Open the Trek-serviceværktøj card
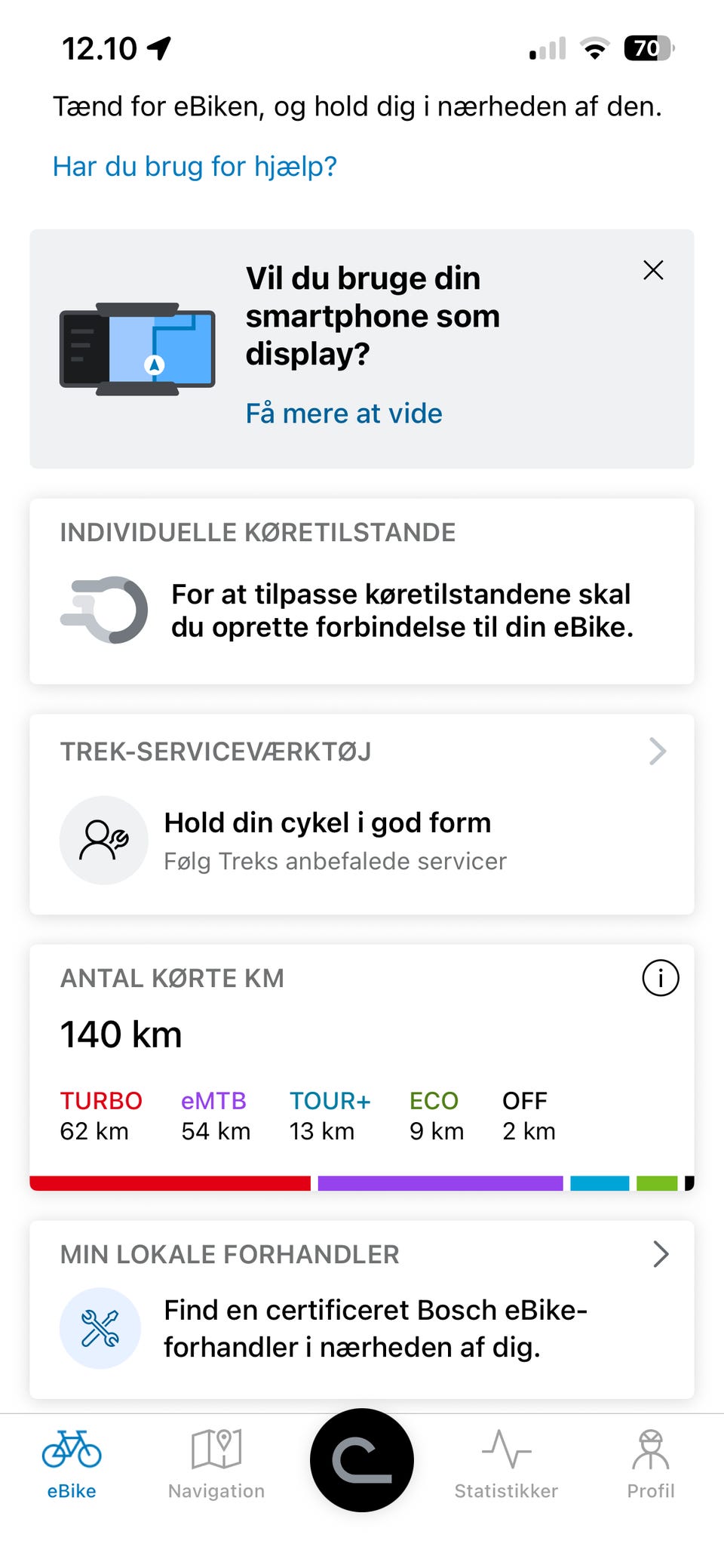This screenshot has width=724, height=1568. pyautogui.click(x=362, y=814)
